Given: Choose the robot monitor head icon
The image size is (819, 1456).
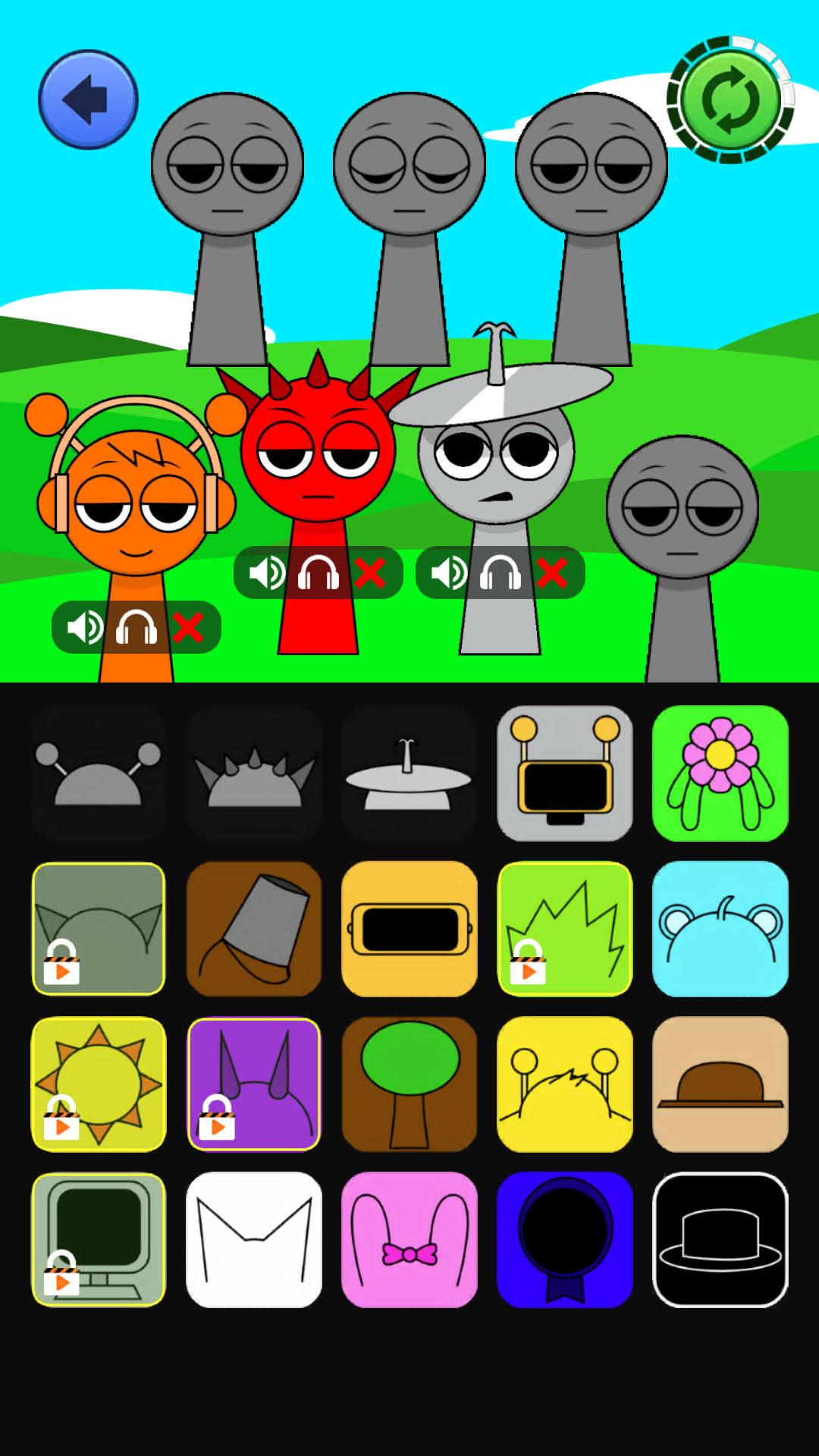Looking at the screenshot, I should point(564,773).
